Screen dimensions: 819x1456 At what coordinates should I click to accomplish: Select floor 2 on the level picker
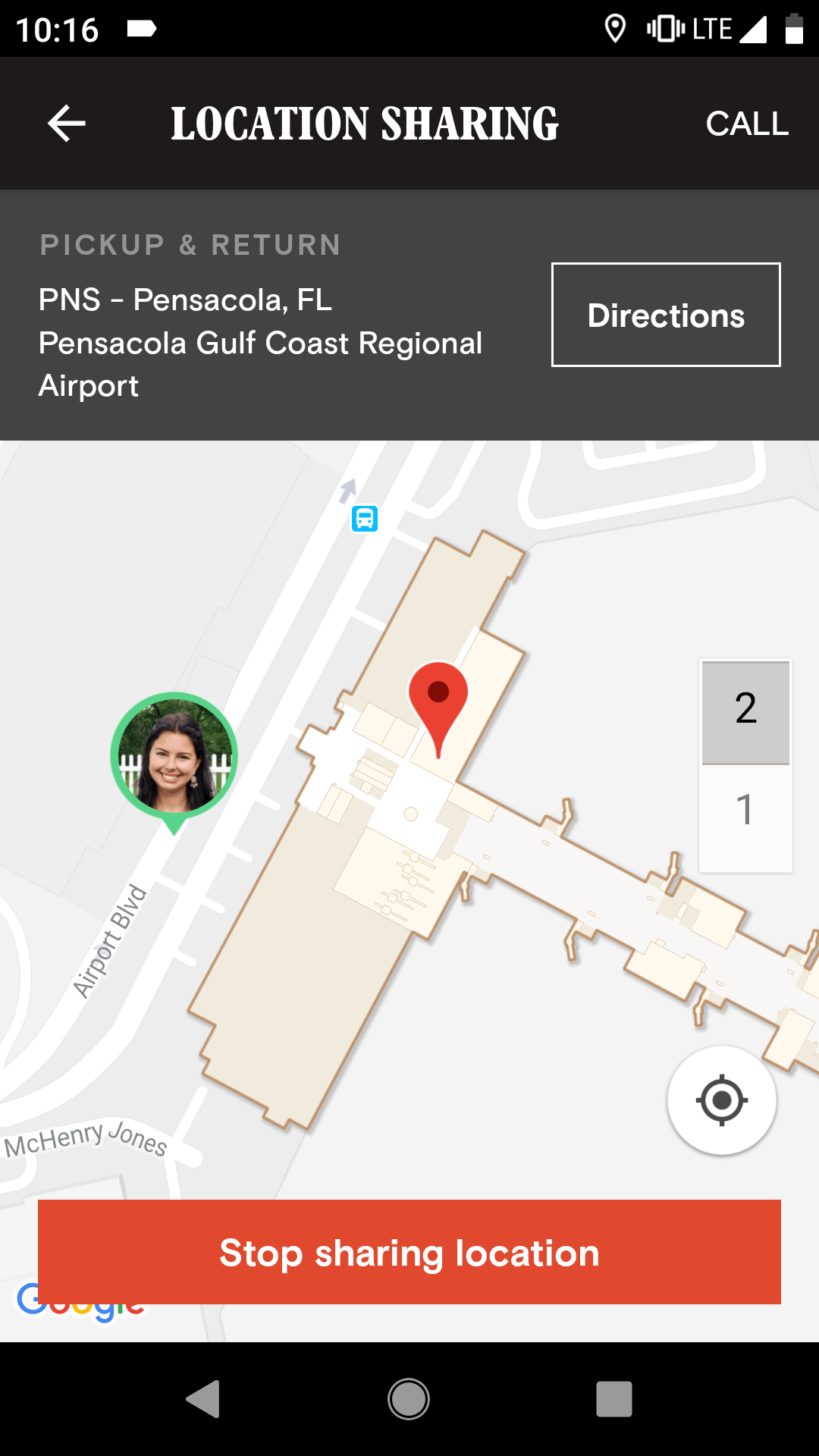click(745, 710)
